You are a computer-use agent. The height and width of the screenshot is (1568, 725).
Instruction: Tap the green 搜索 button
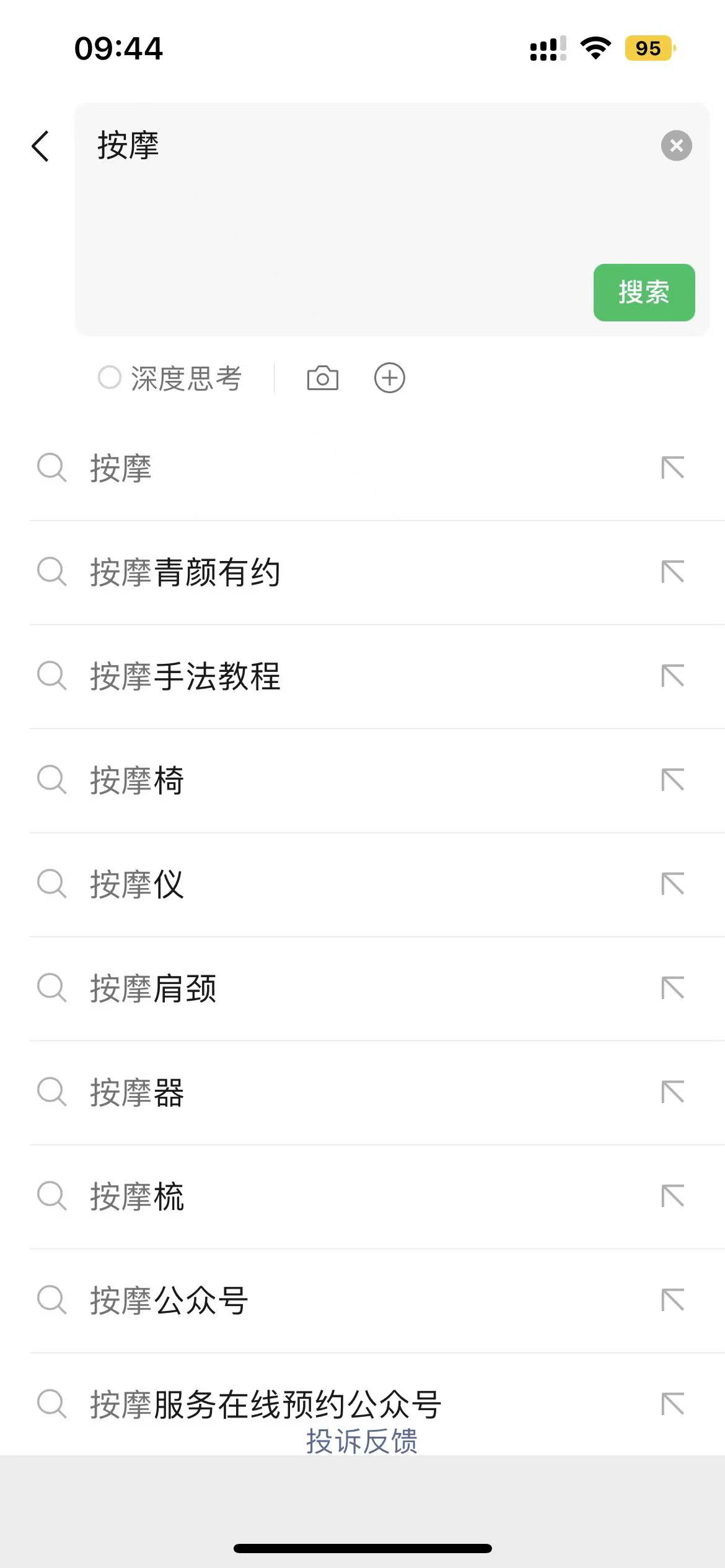tap(644, 292)
